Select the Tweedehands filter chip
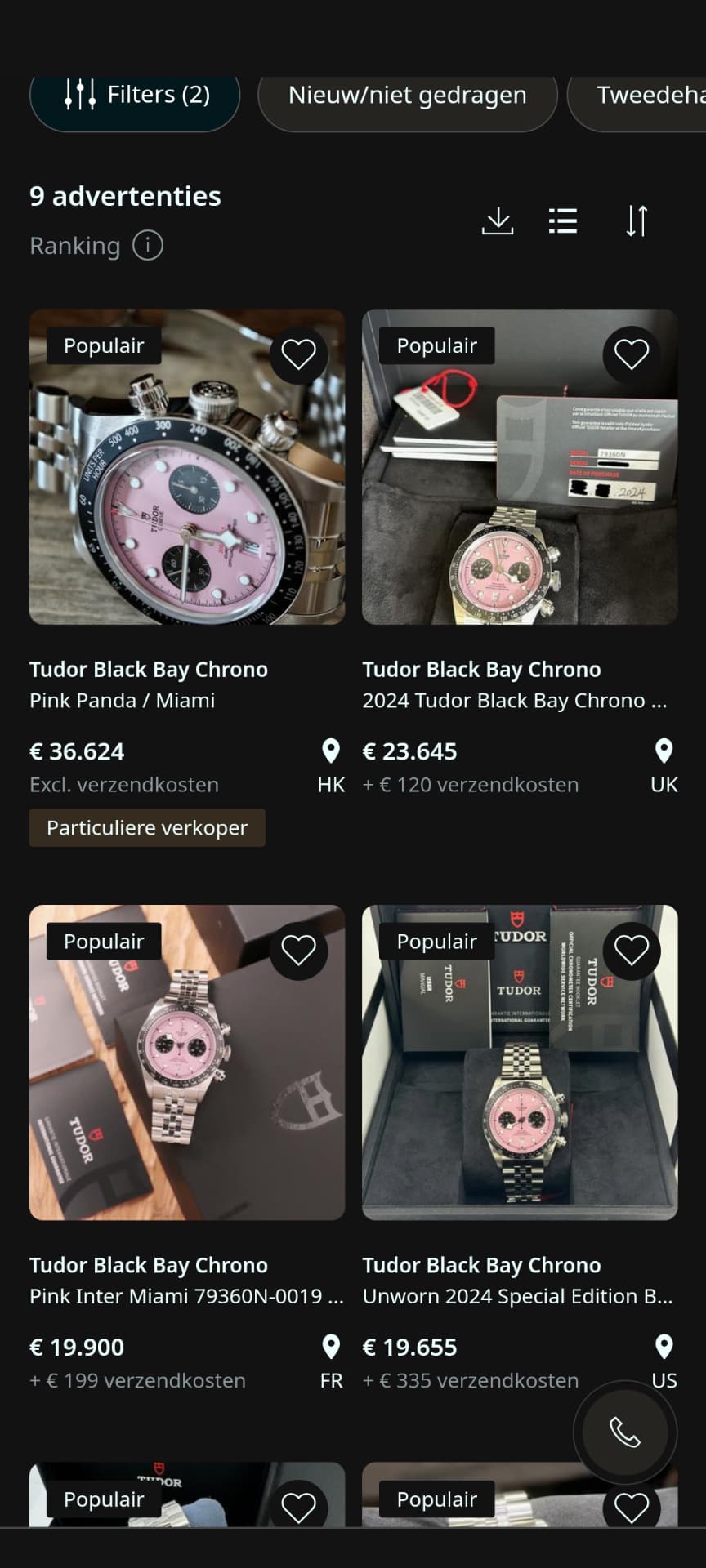Viewport: 706px width, 1568px height. pos(637,96)
